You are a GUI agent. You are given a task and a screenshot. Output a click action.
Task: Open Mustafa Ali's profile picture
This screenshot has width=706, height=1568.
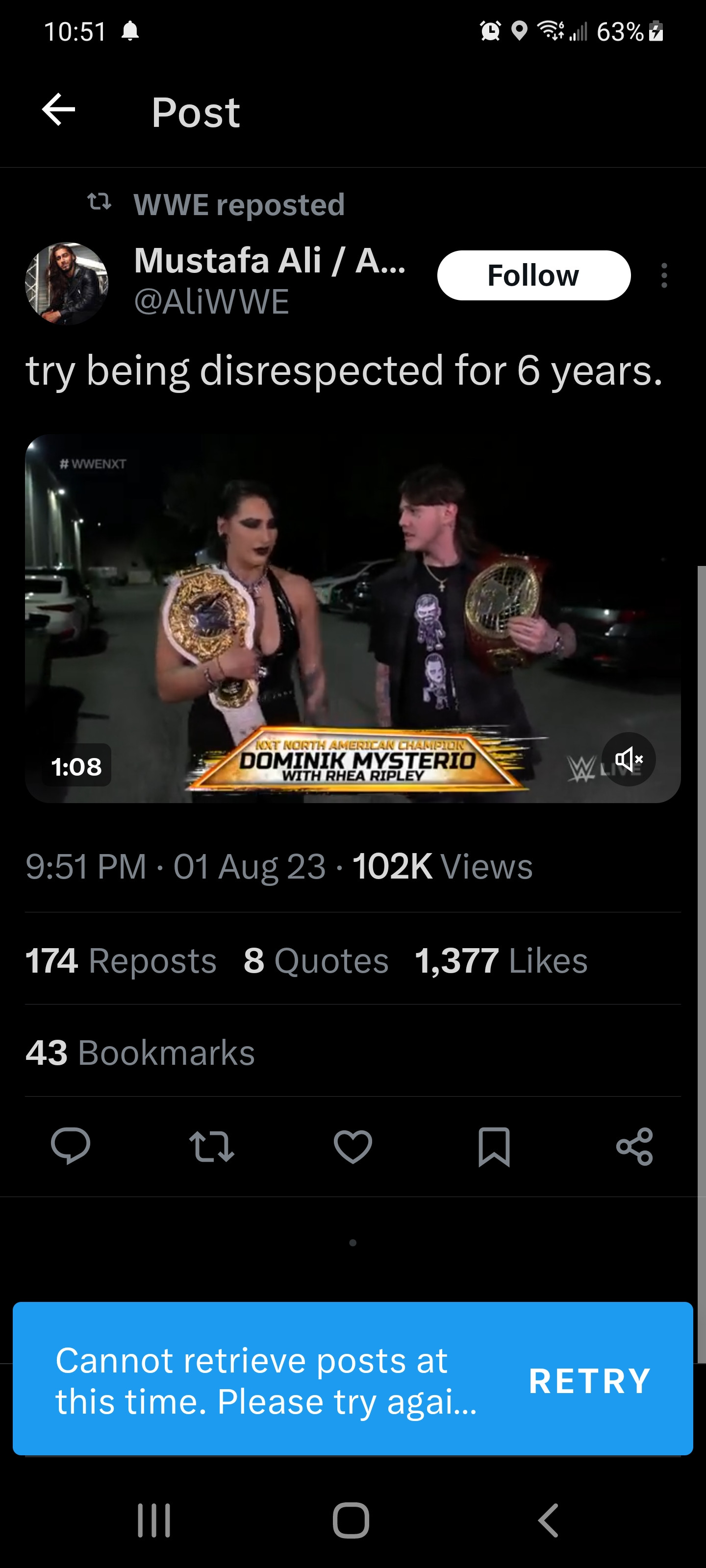pos(66,283)
